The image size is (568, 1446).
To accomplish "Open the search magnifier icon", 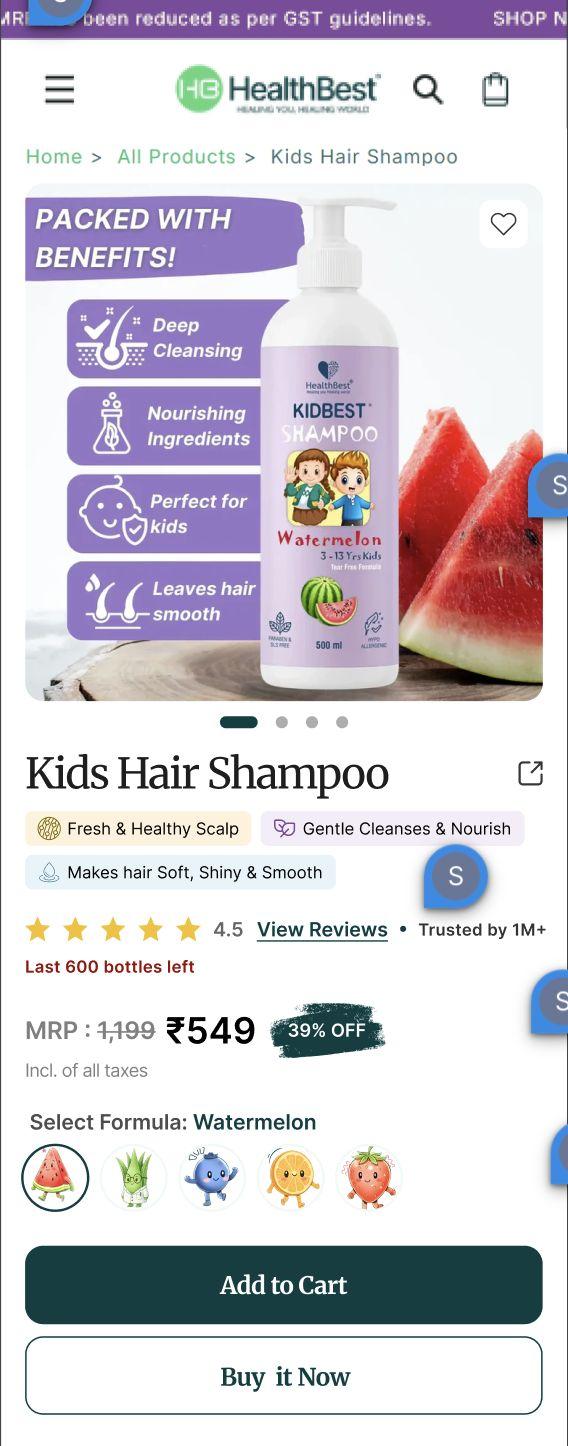I will click(x=427, y=90).
